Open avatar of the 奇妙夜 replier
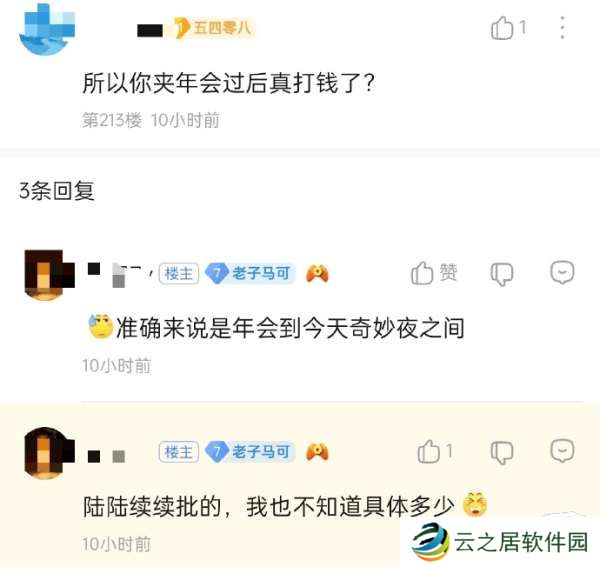Image resolution: width=600 pixels, height=567 pixels. coord(47,274)
